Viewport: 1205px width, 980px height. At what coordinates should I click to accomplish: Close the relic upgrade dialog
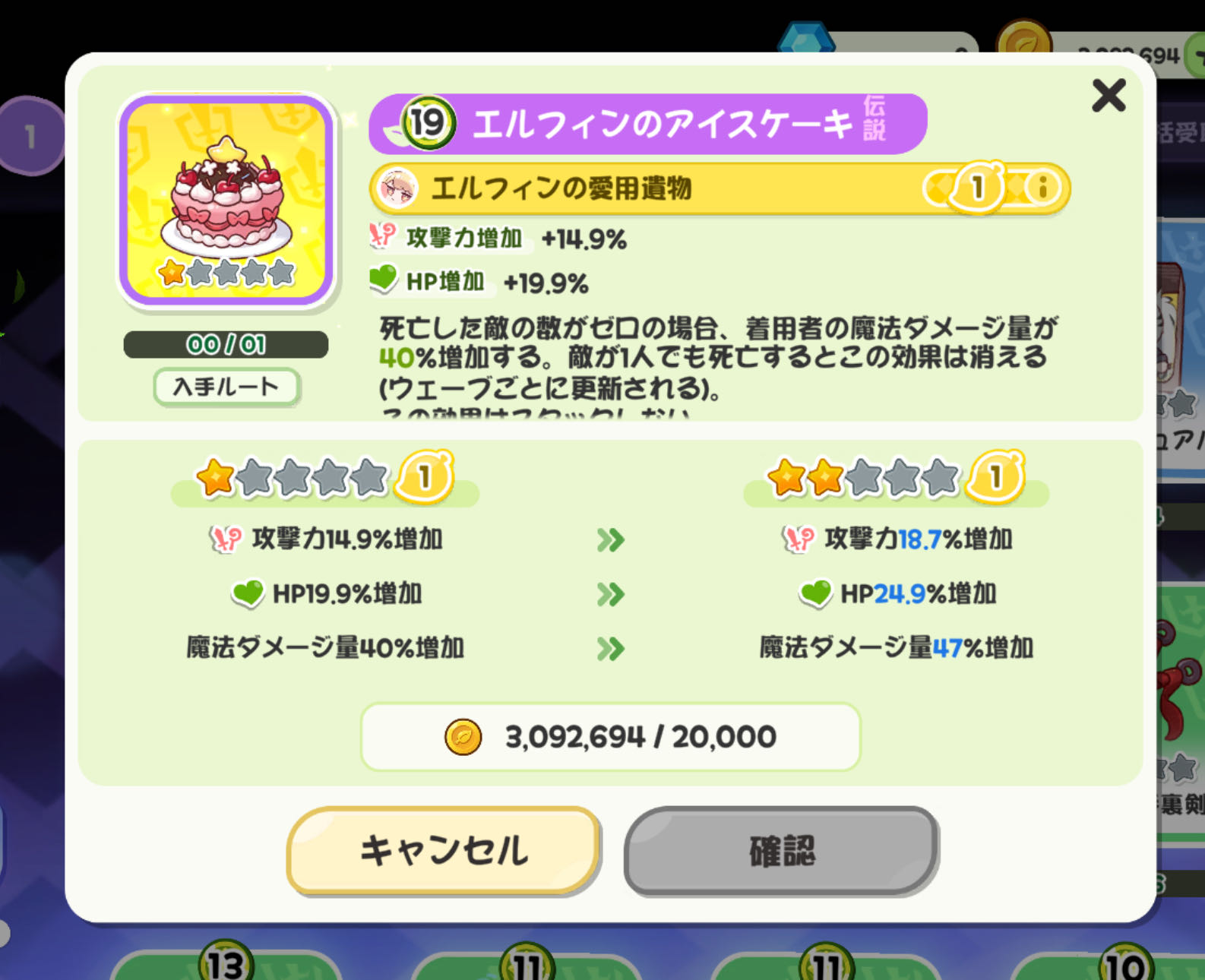pos(1109,96)
